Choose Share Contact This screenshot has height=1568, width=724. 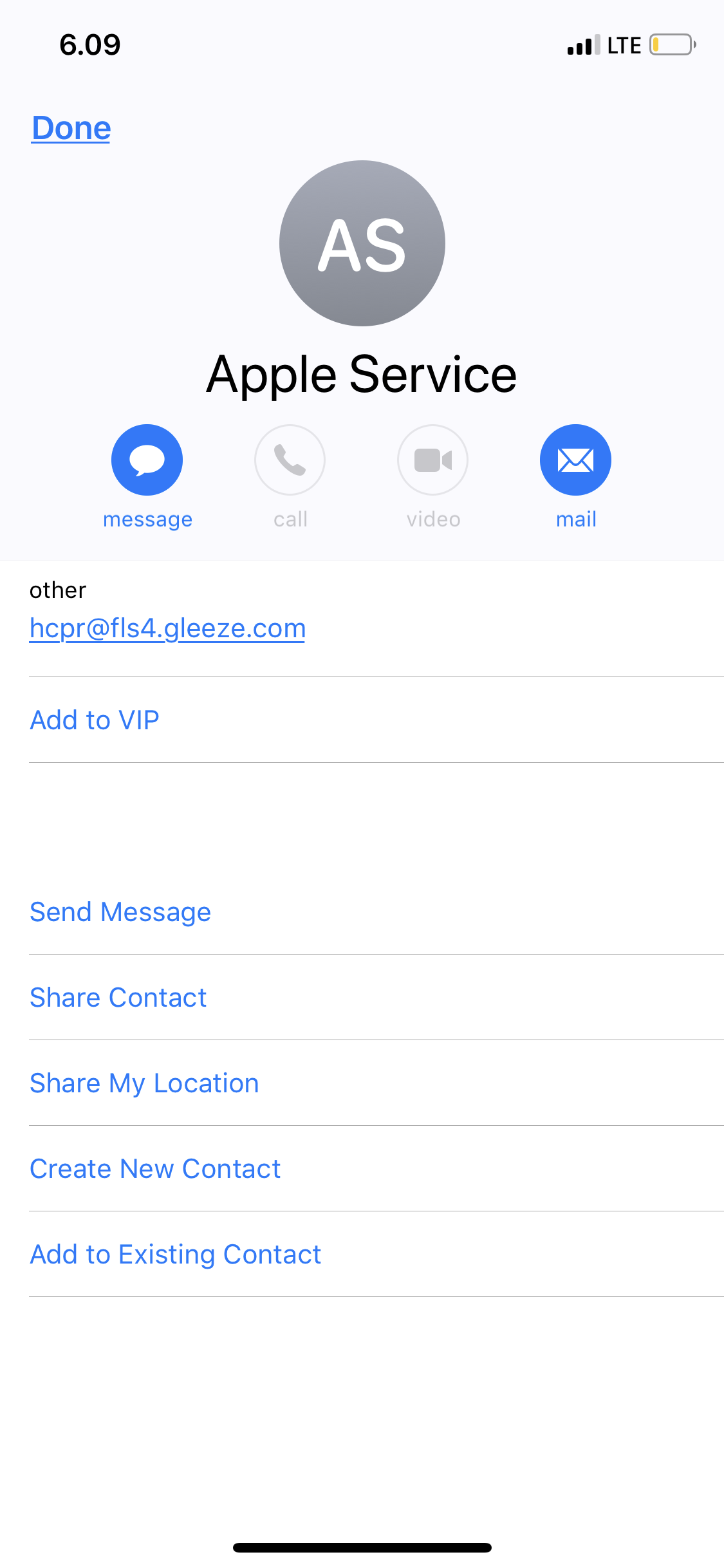point(118,997)
